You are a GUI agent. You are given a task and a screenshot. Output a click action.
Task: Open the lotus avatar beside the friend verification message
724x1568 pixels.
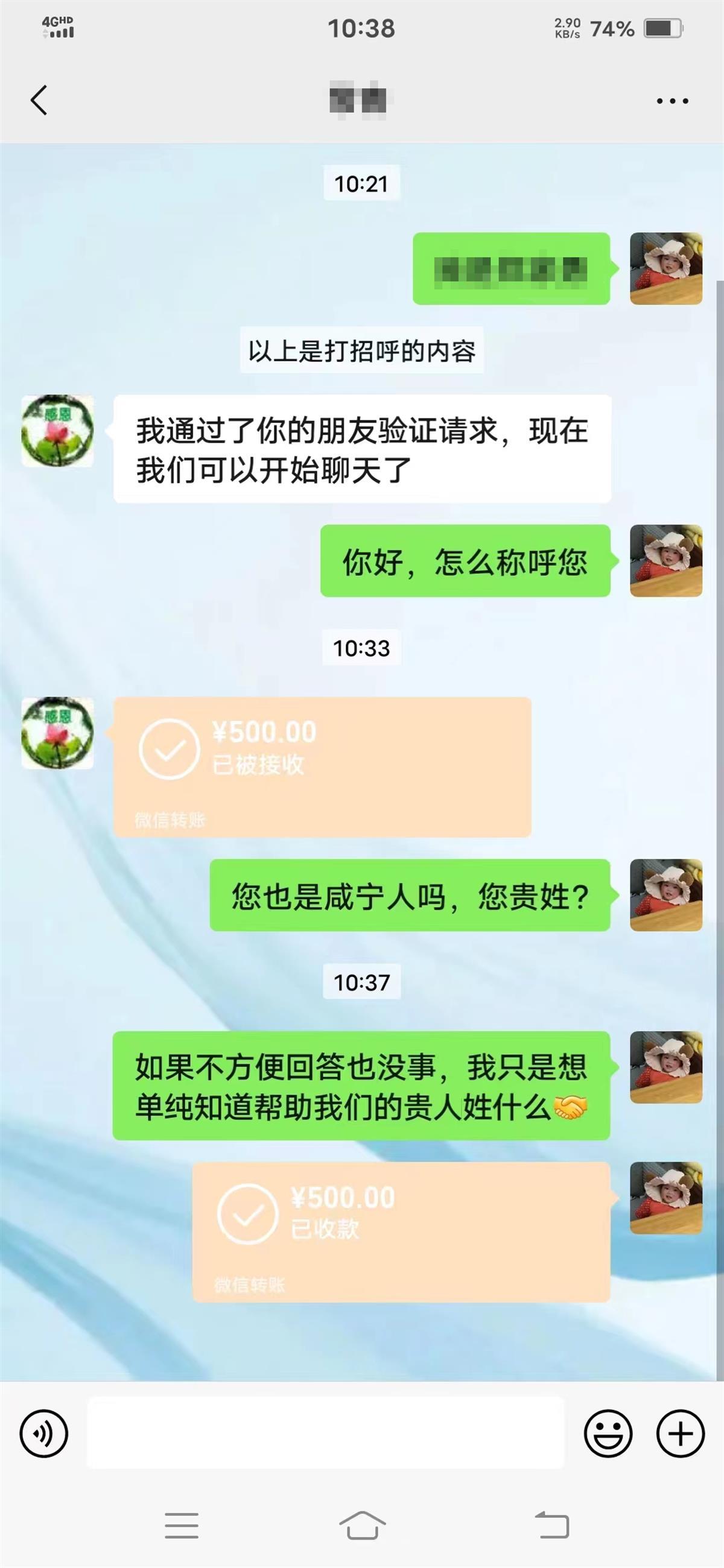(x=58, y=431)
